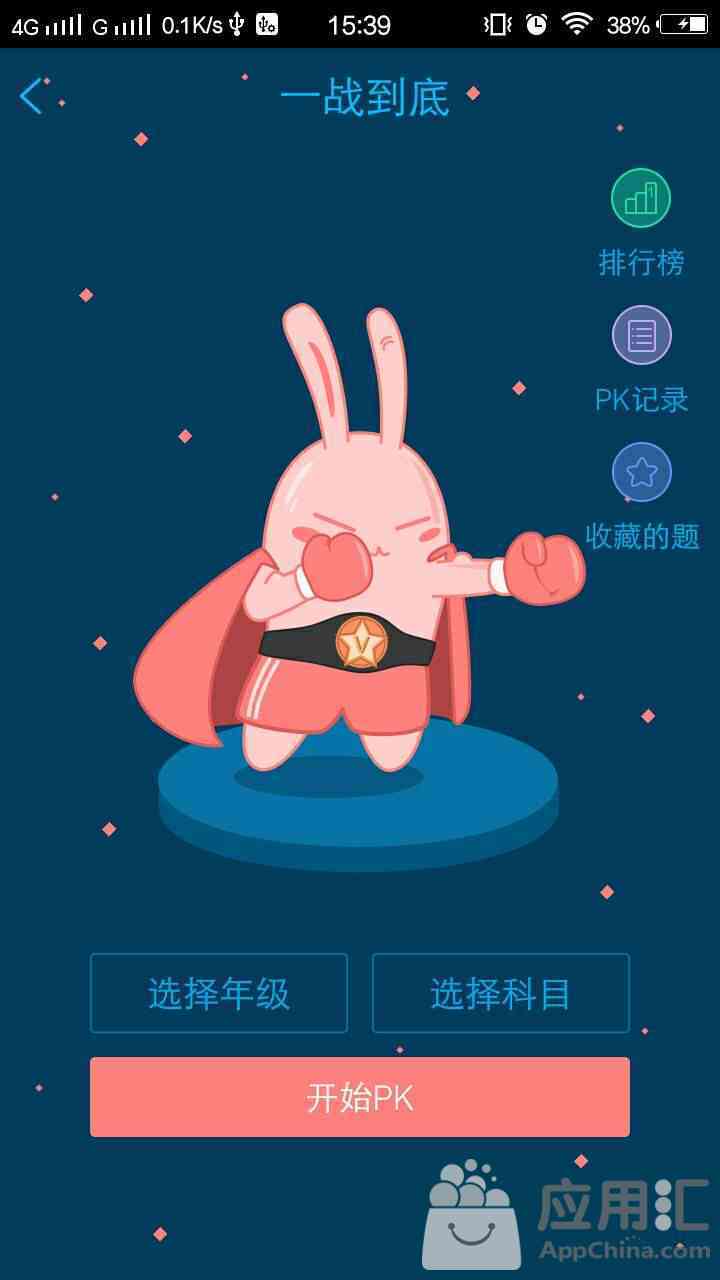Choose a grade with 选择年级

(x=219, y=993)
